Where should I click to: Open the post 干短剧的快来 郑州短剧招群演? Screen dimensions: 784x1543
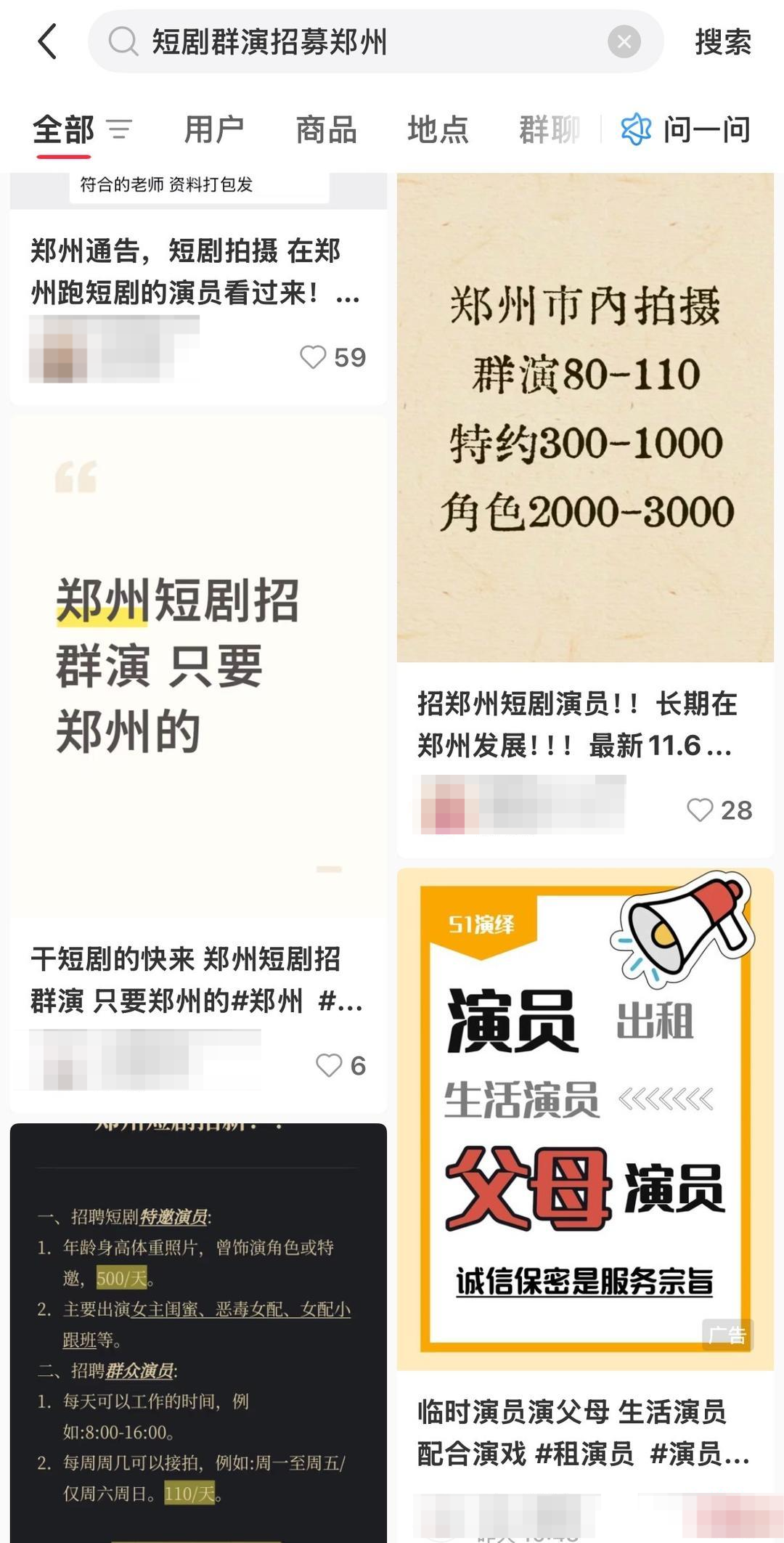coord(185,980)
